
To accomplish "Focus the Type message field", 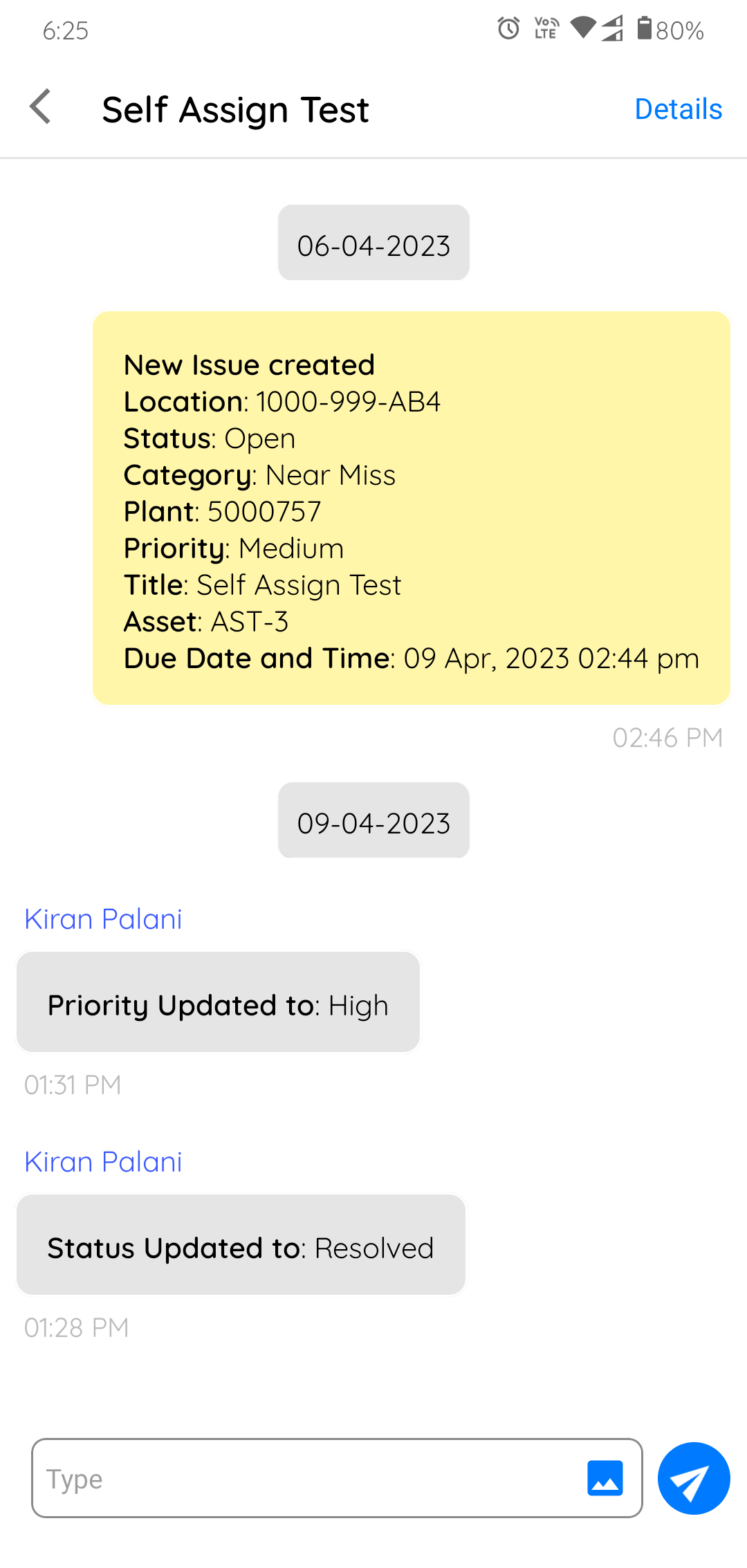I will coord(304,1479).
